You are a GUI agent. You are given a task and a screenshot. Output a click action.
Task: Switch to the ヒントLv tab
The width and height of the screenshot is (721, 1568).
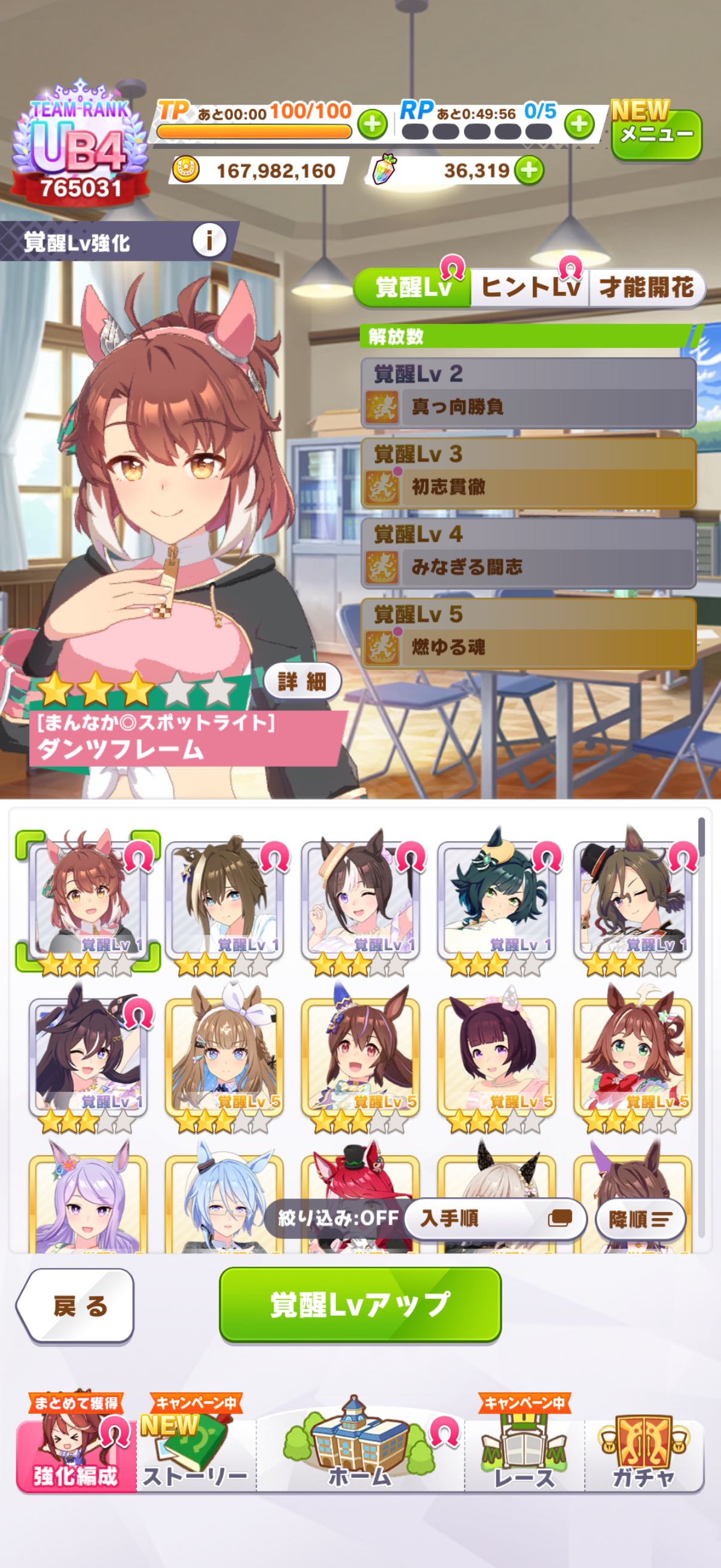click(529, 287)
